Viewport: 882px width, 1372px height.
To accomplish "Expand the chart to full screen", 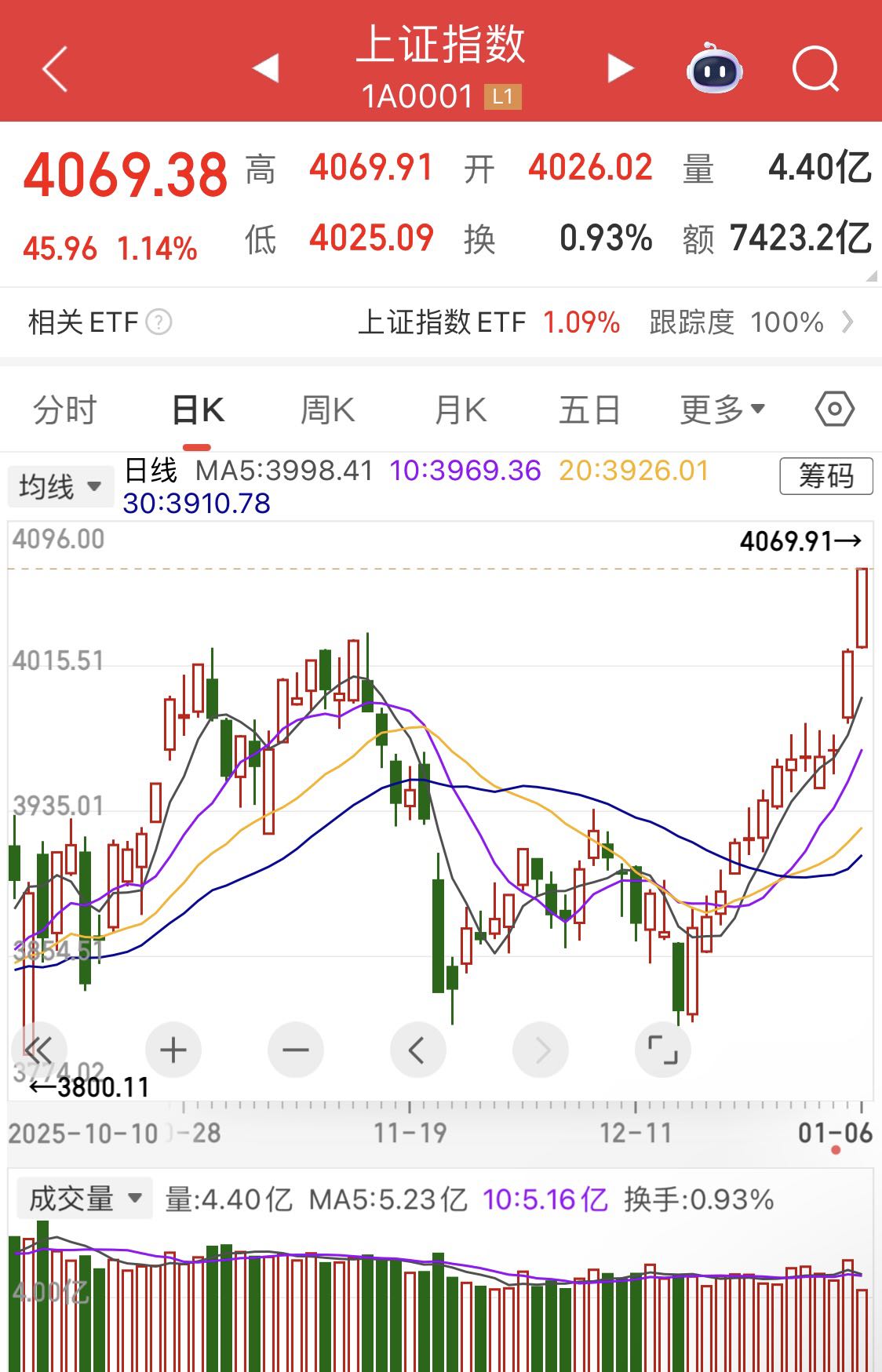I will [x=662, y=1050].
